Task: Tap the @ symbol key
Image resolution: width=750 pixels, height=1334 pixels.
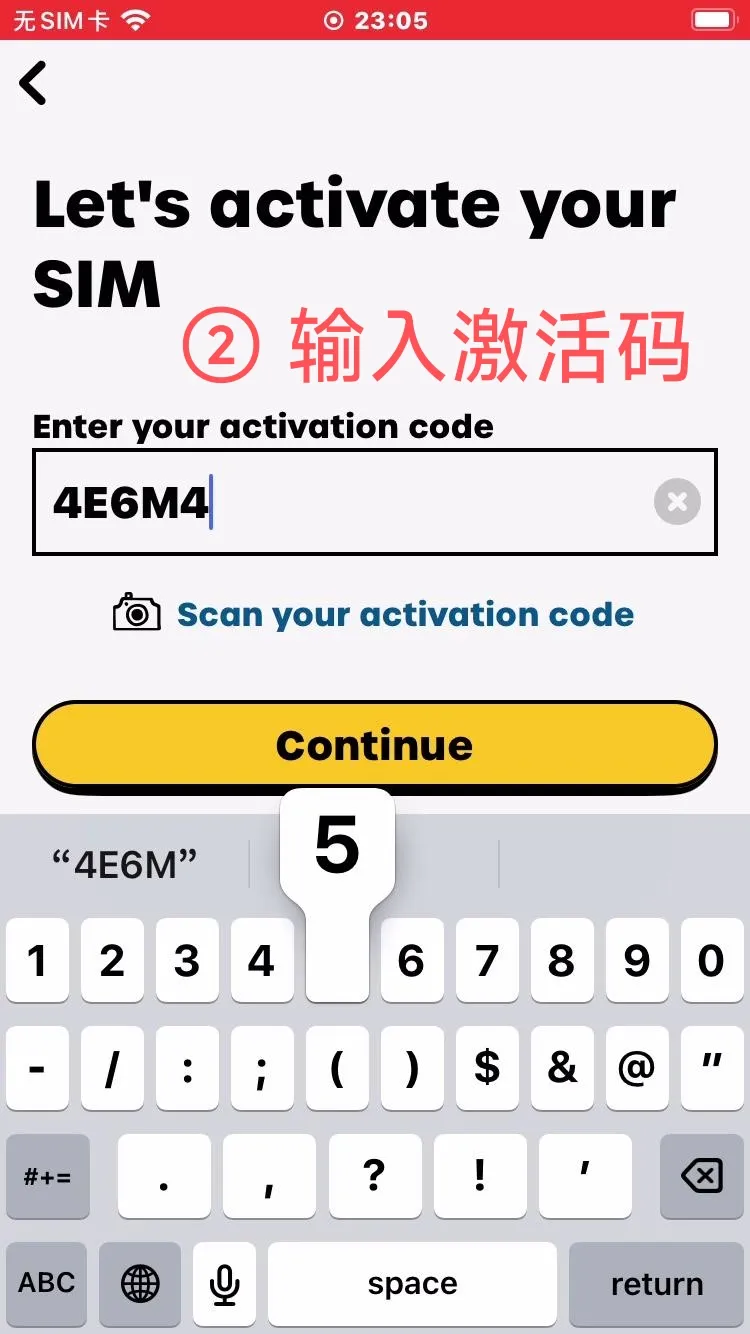Action: 637,1069
